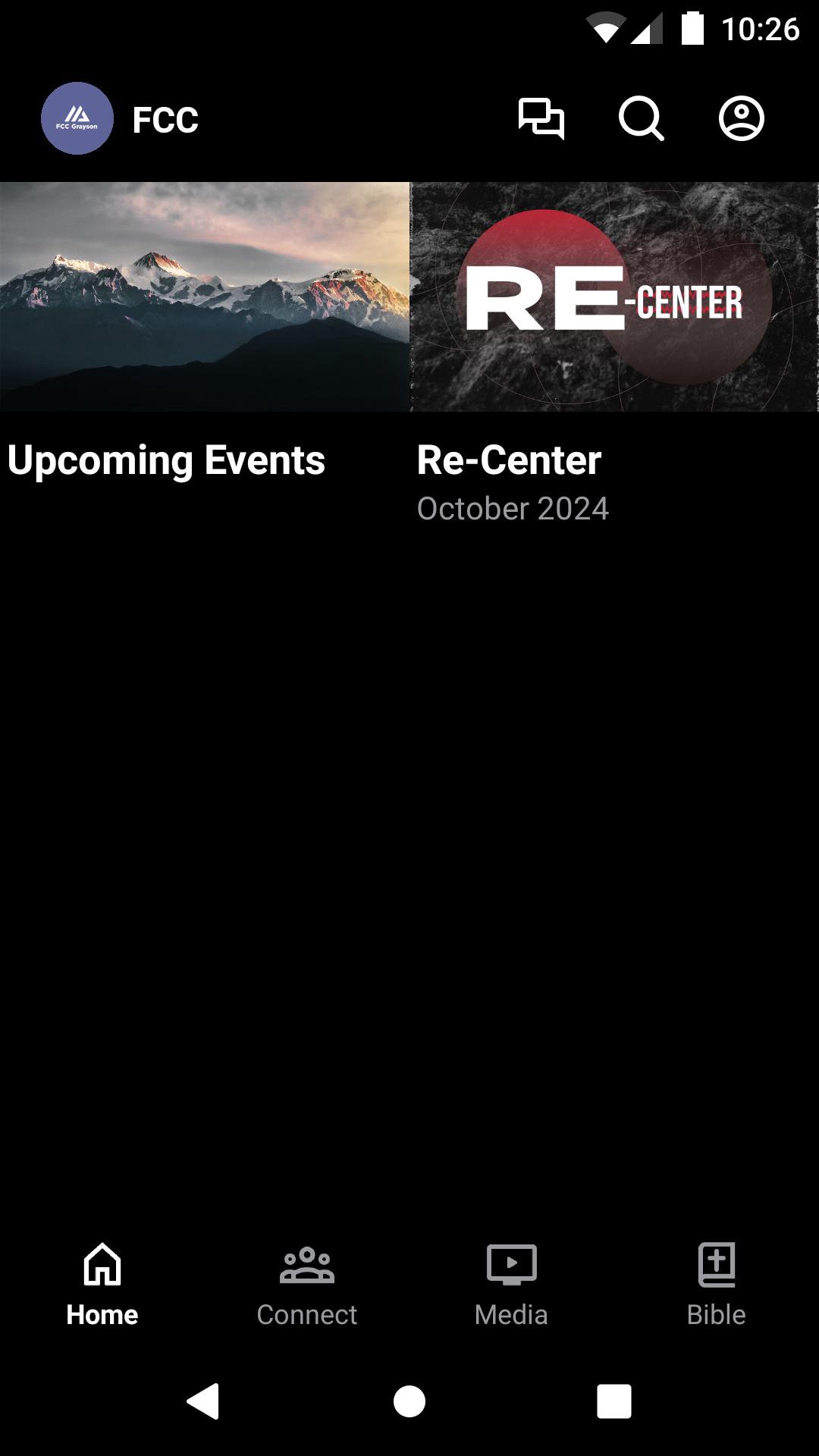This screenshot has height=1456, width=819.
Task: Open the user profile icon
Action: coord(741,119)
